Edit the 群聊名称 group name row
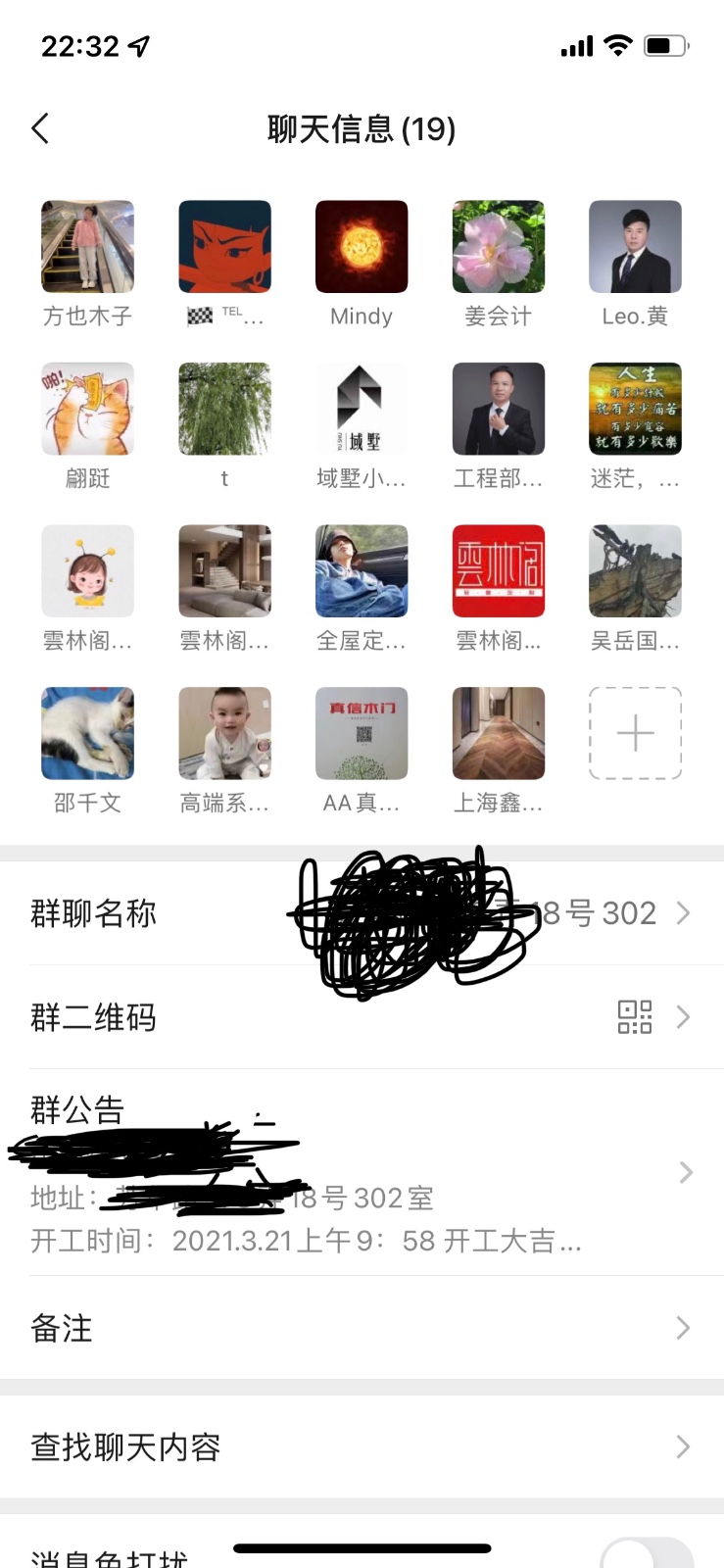This screenshot has width=724, height=1568. (x=362, y=913)
